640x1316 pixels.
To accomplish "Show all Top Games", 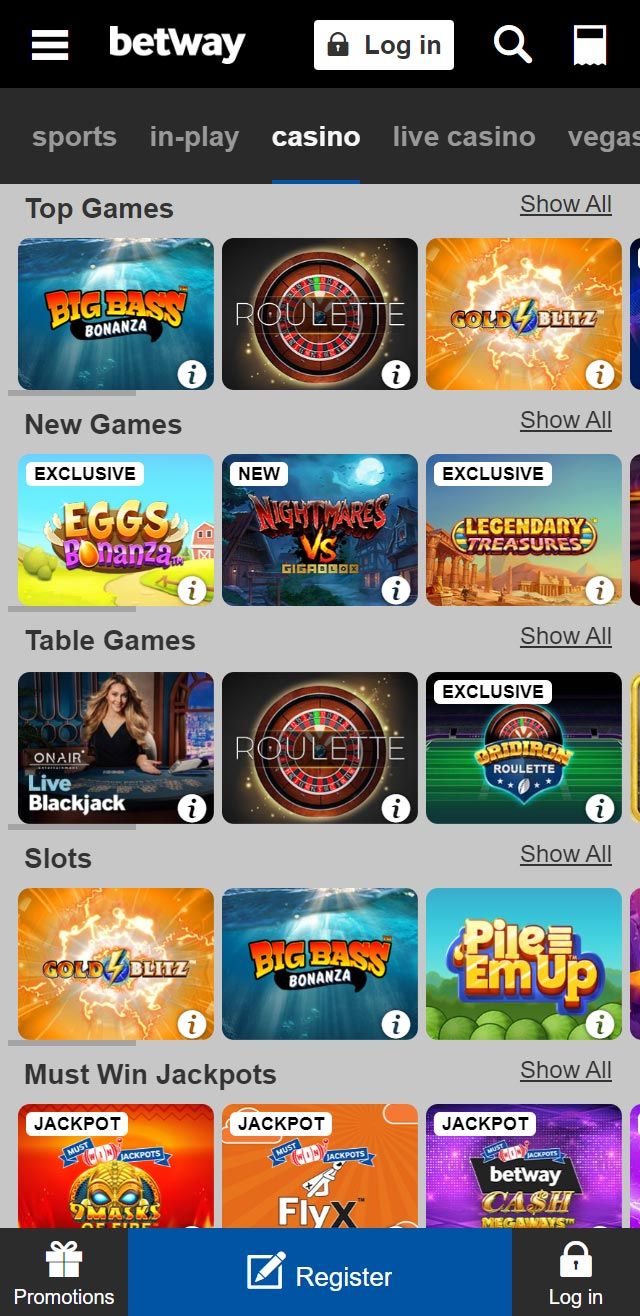I will (565, 204).
